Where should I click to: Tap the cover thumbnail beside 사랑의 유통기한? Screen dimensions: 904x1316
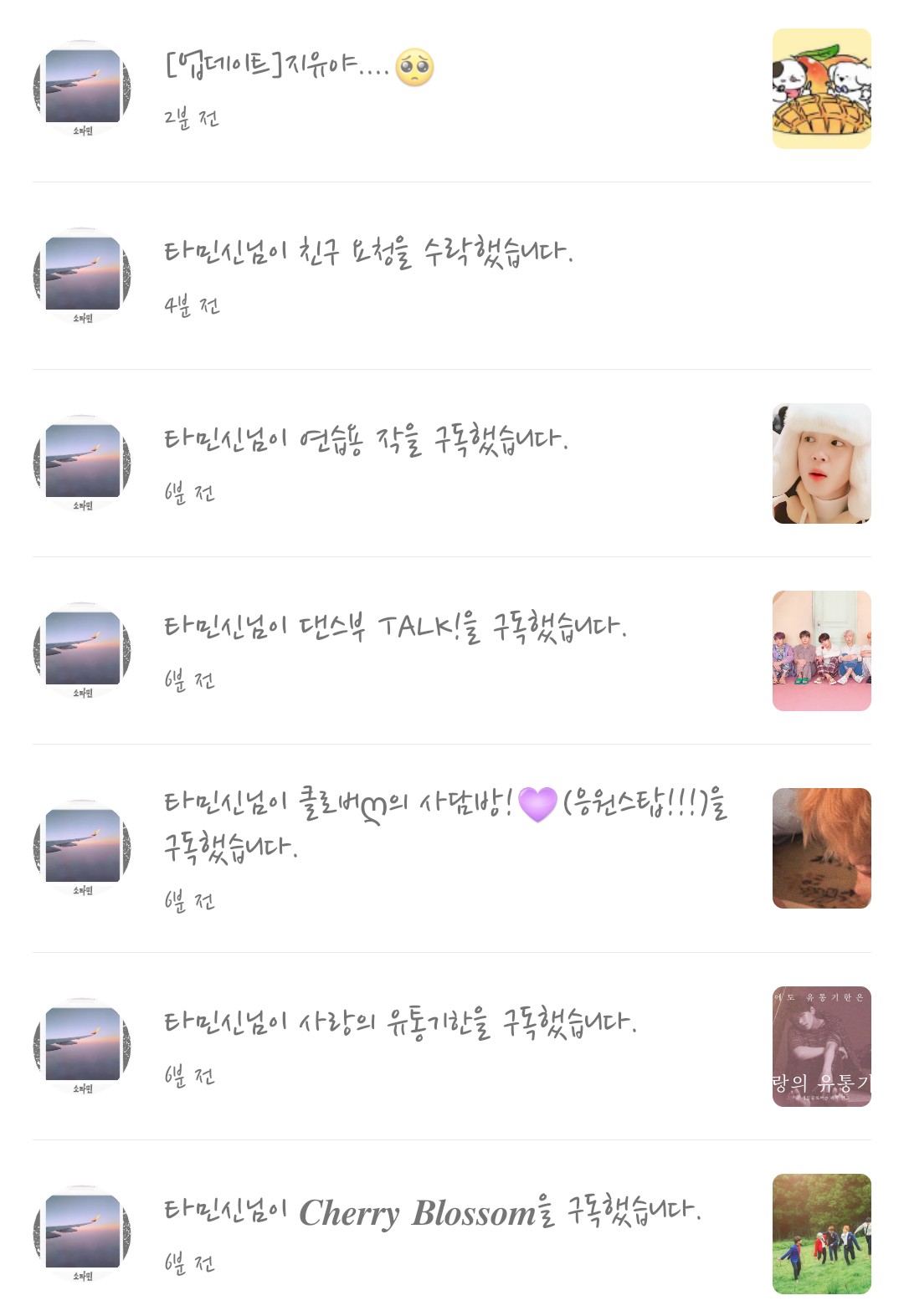[821, 1047]
